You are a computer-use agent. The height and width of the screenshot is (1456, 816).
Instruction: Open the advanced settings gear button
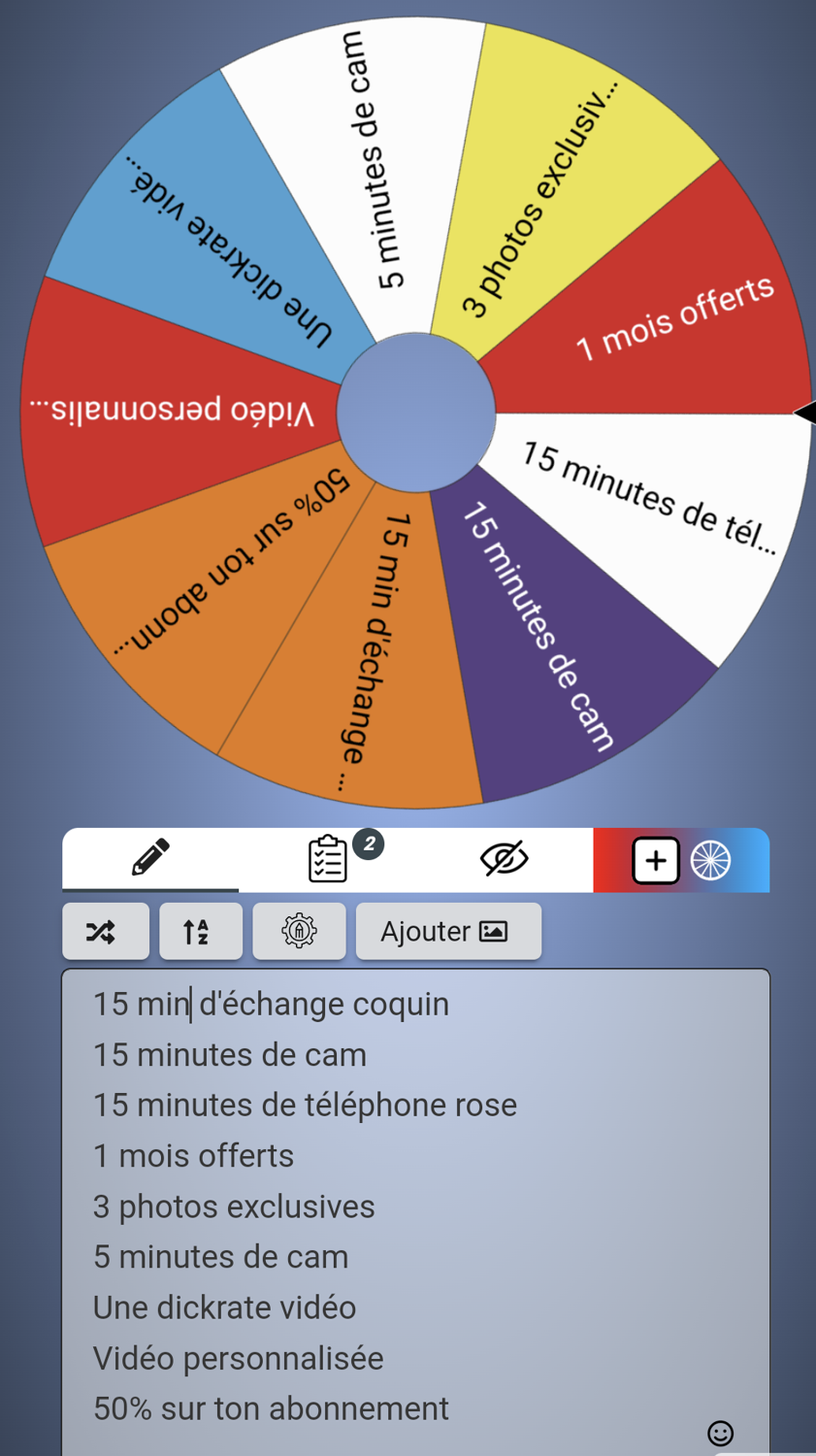click(x=299, y=932)
